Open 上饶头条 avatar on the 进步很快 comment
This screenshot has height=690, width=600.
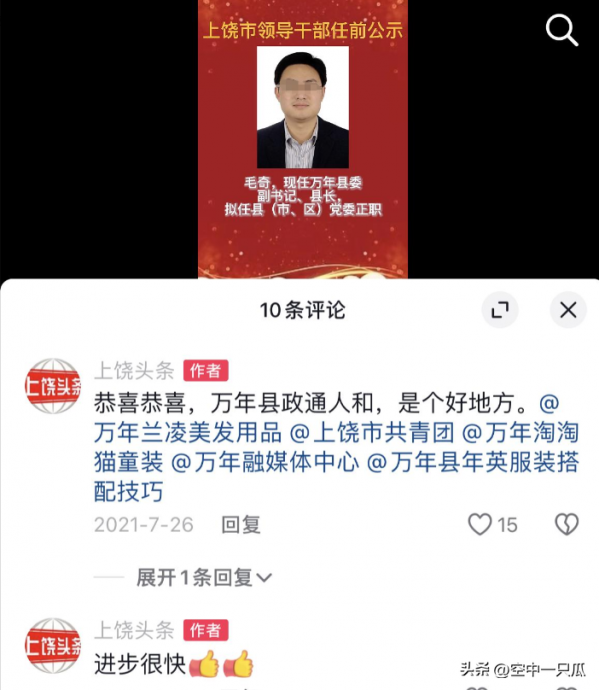coord(53,646)
